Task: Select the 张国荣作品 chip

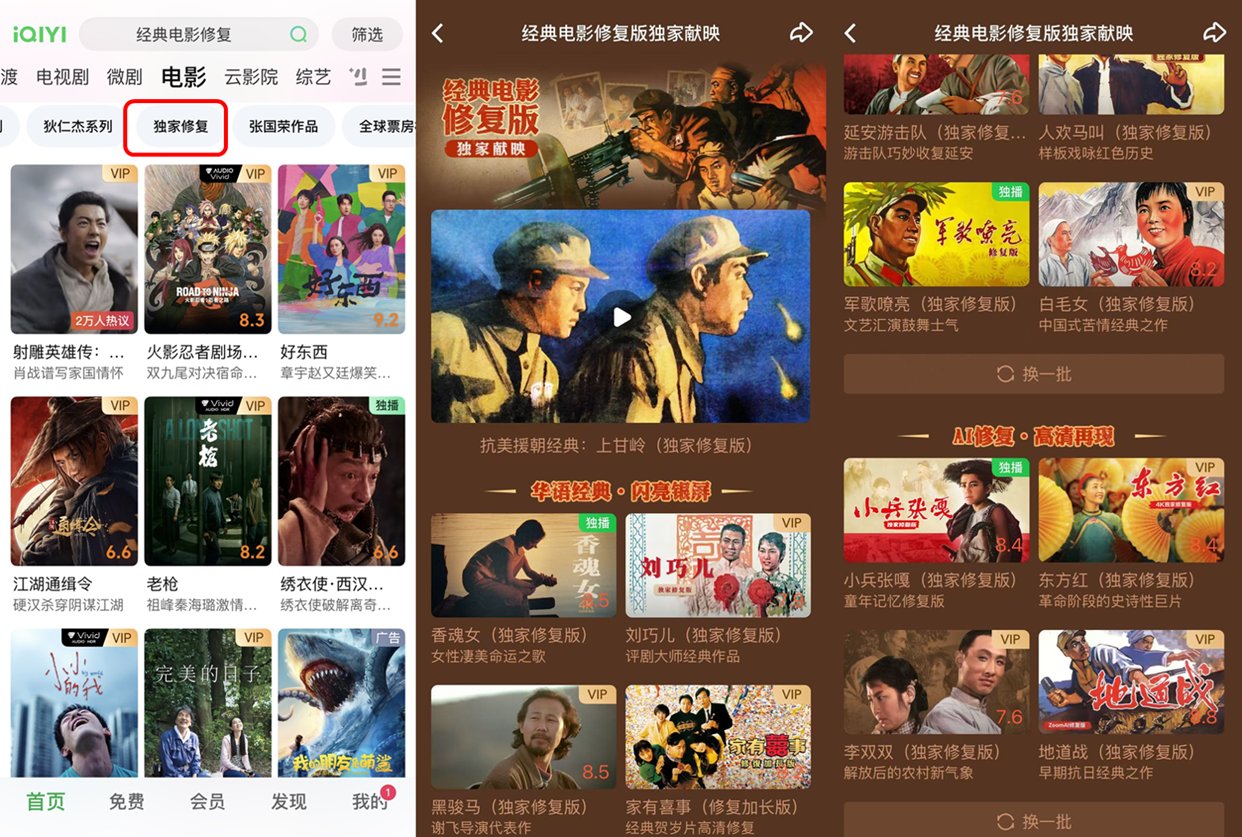Action: 283,127
